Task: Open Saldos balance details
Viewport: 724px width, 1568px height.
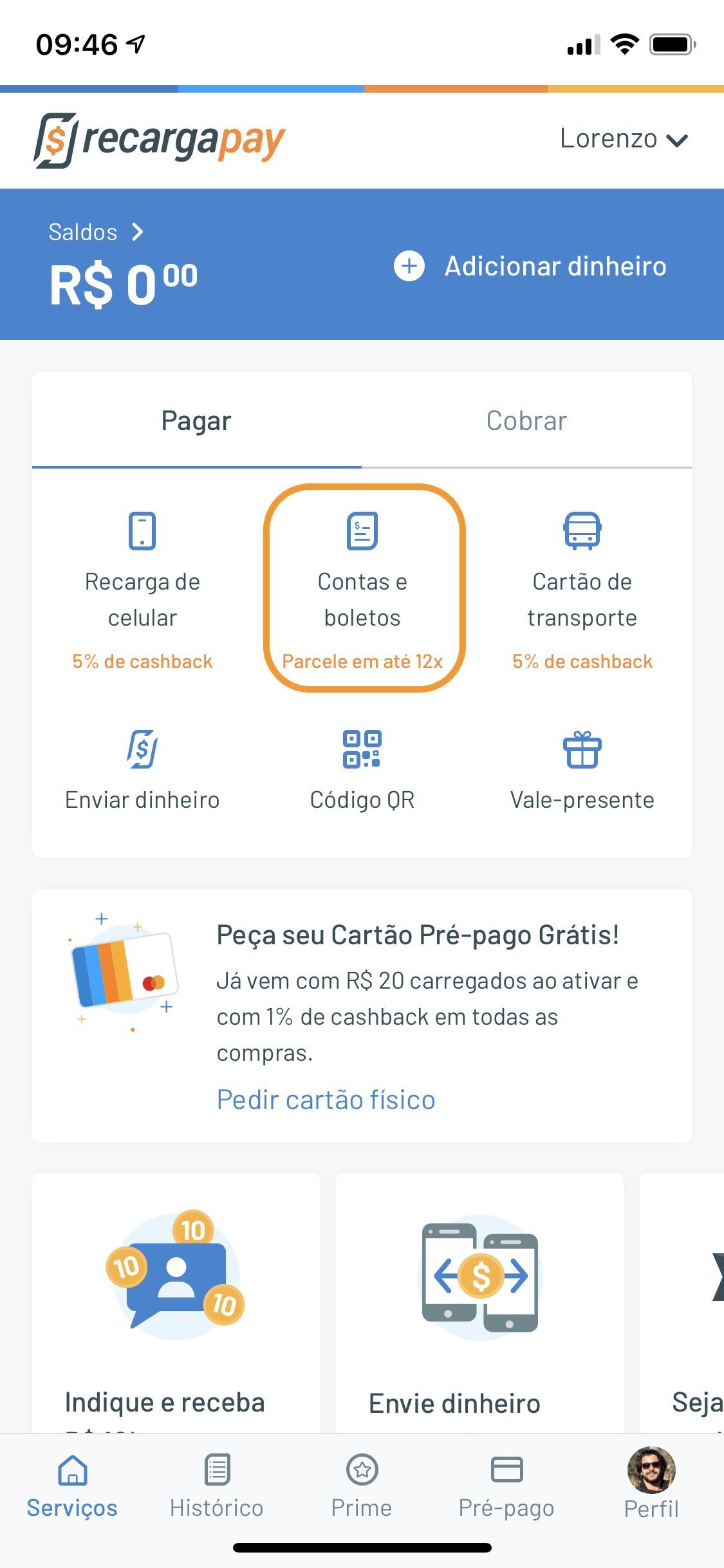Action: click(97, 232)
